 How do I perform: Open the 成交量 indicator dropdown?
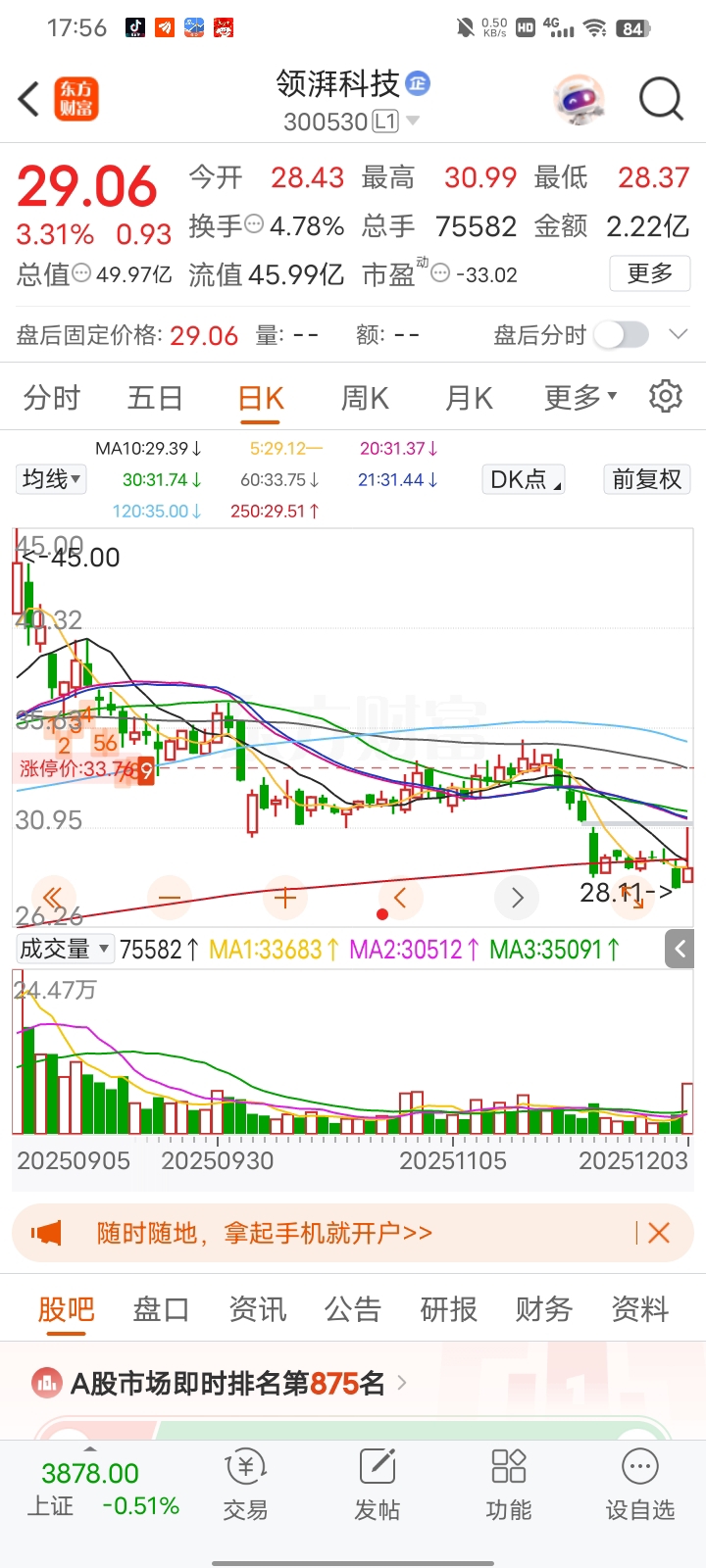pyautogui.click(x=64, y=949)
